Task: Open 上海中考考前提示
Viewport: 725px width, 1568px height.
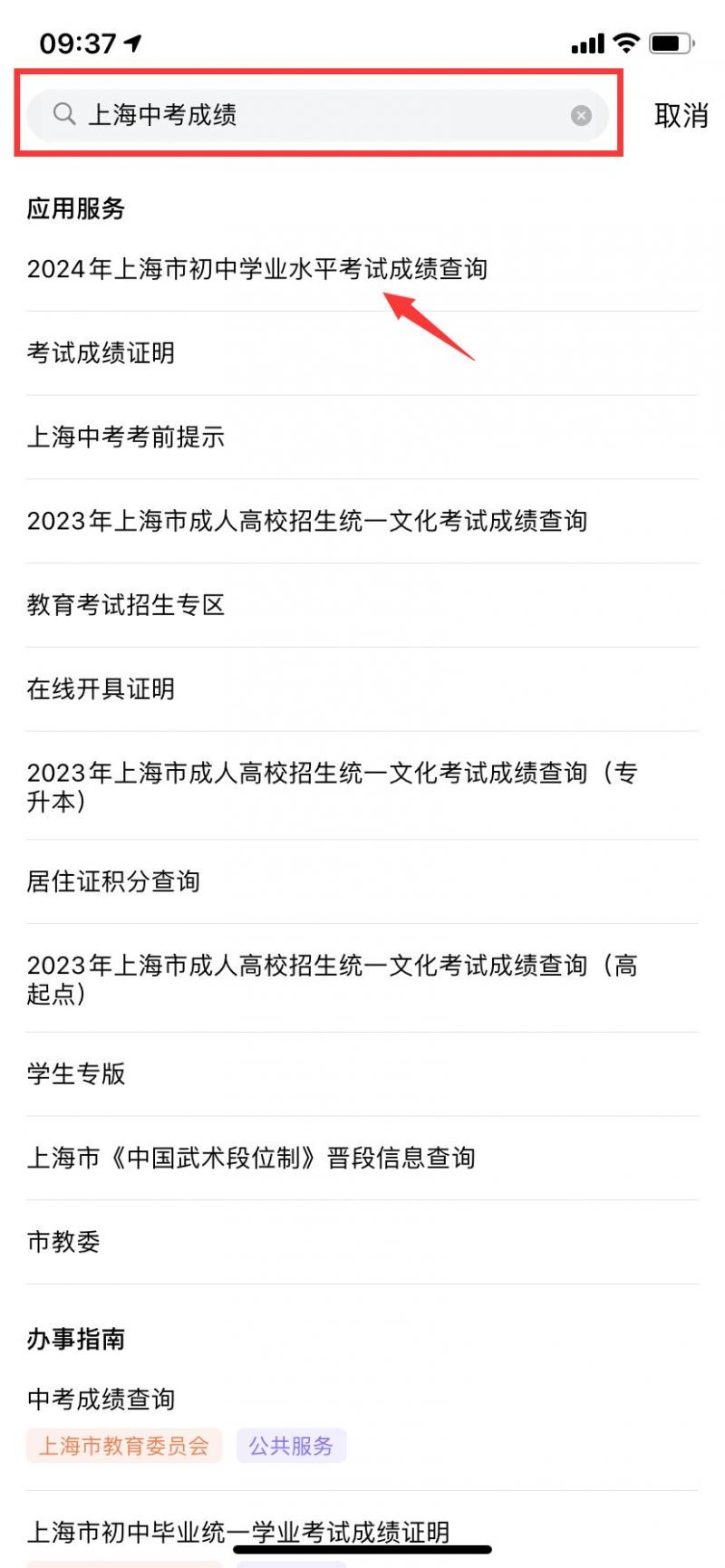Action: click(127, 438)
